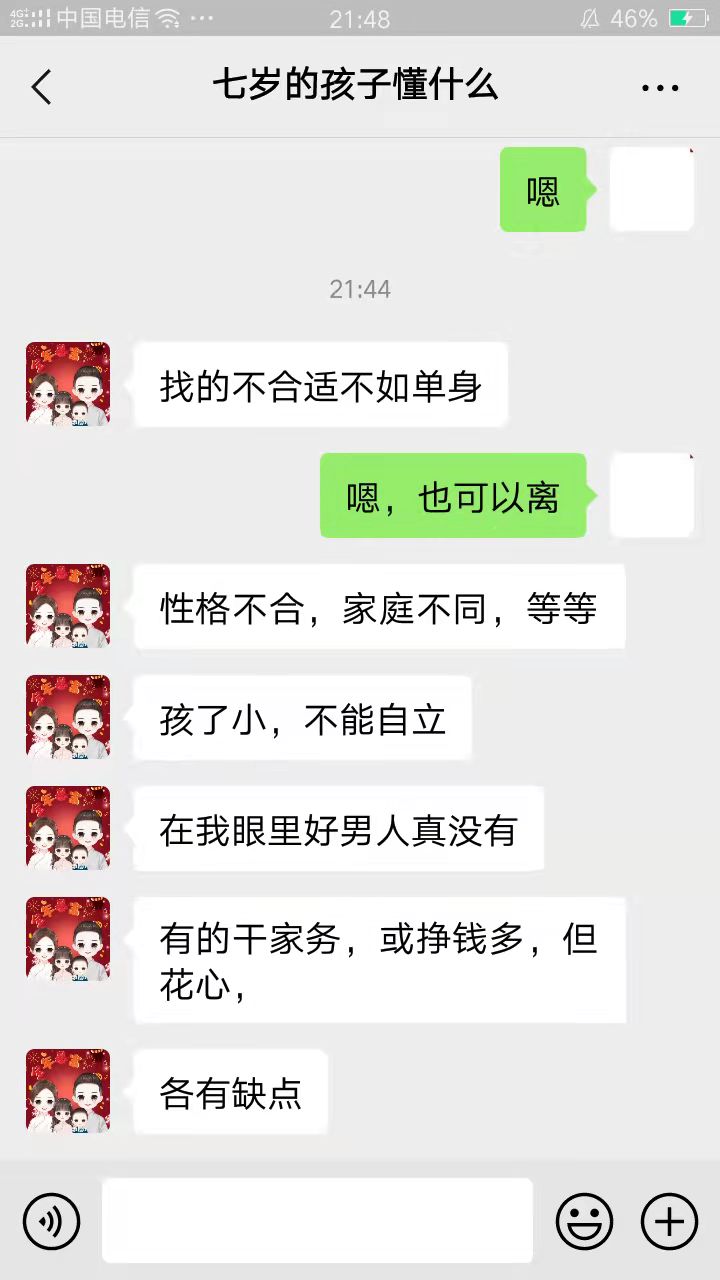Switch to voice message input
The height and width of the screenshot is (1280, 720).
pyautogui.click(x=51, y=1221)
